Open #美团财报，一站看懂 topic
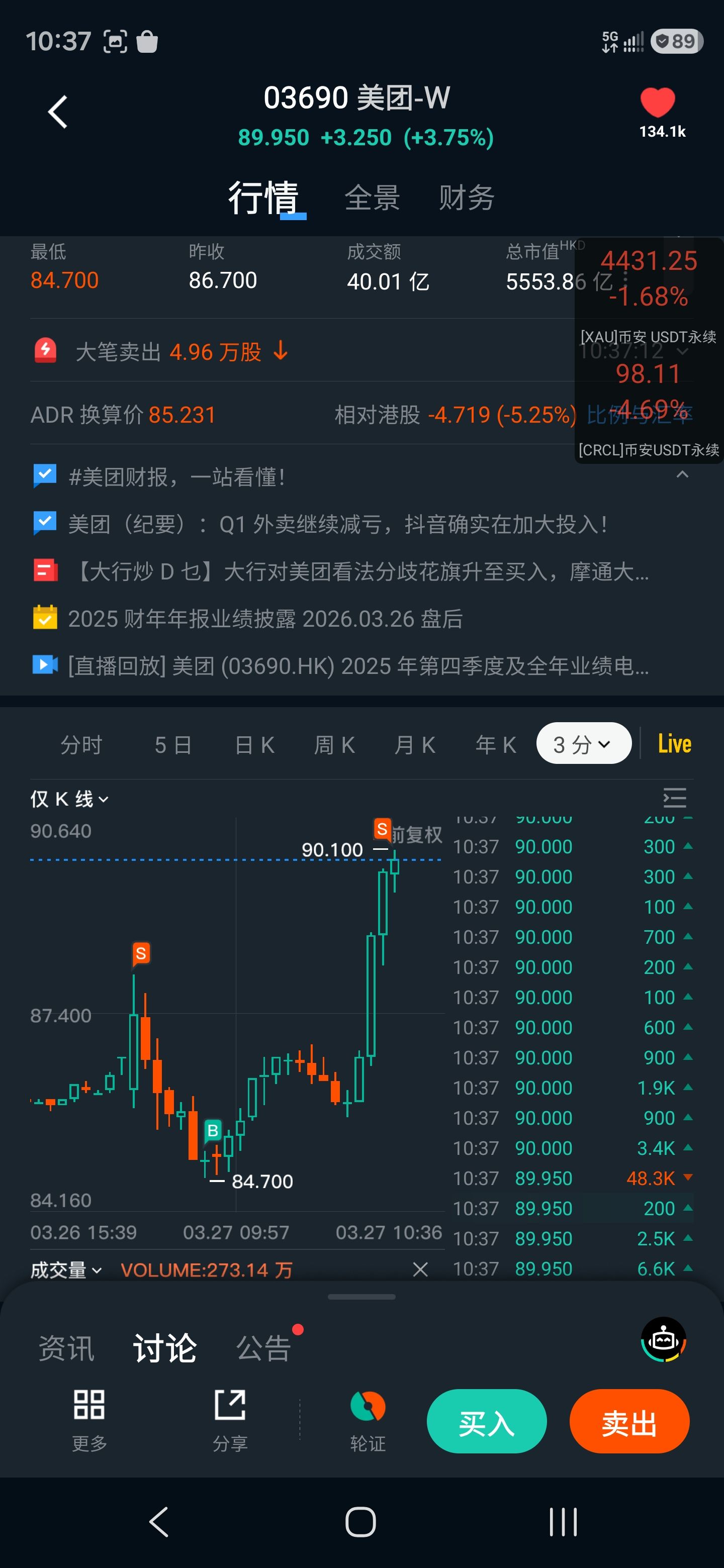 [x=176, y=477]
